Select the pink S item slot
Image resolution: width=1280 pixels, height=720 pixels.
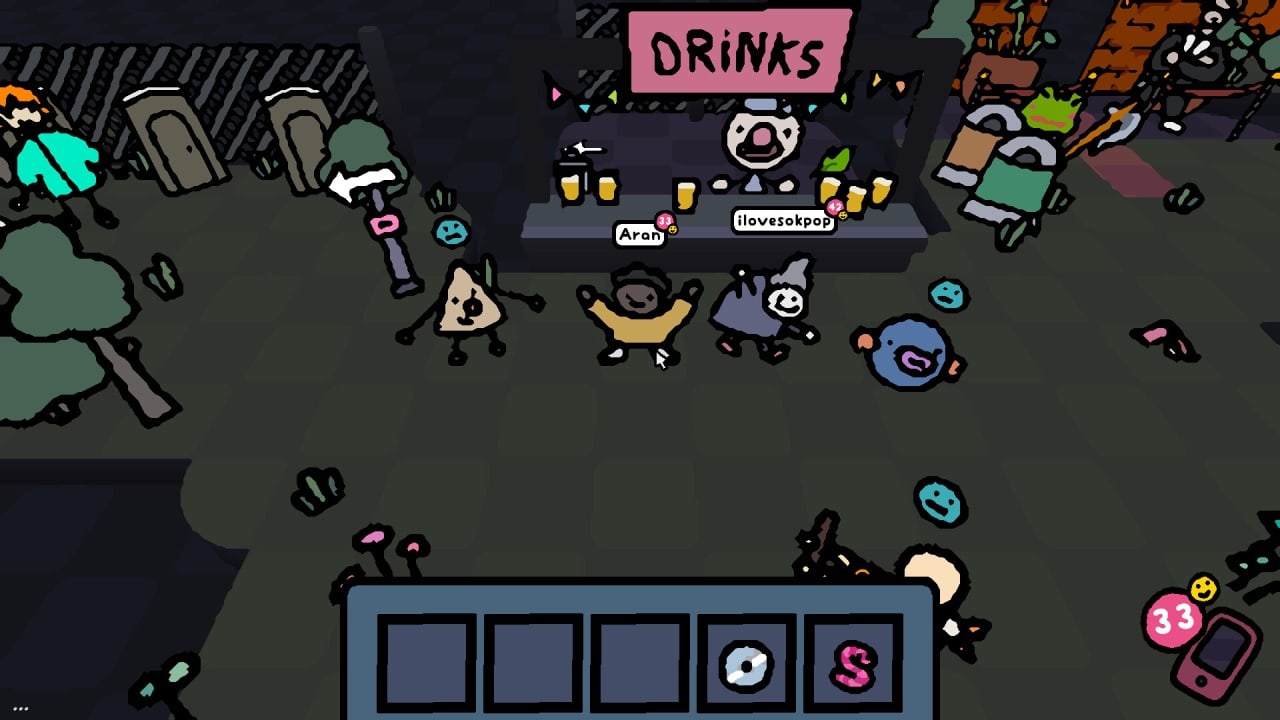853,663
